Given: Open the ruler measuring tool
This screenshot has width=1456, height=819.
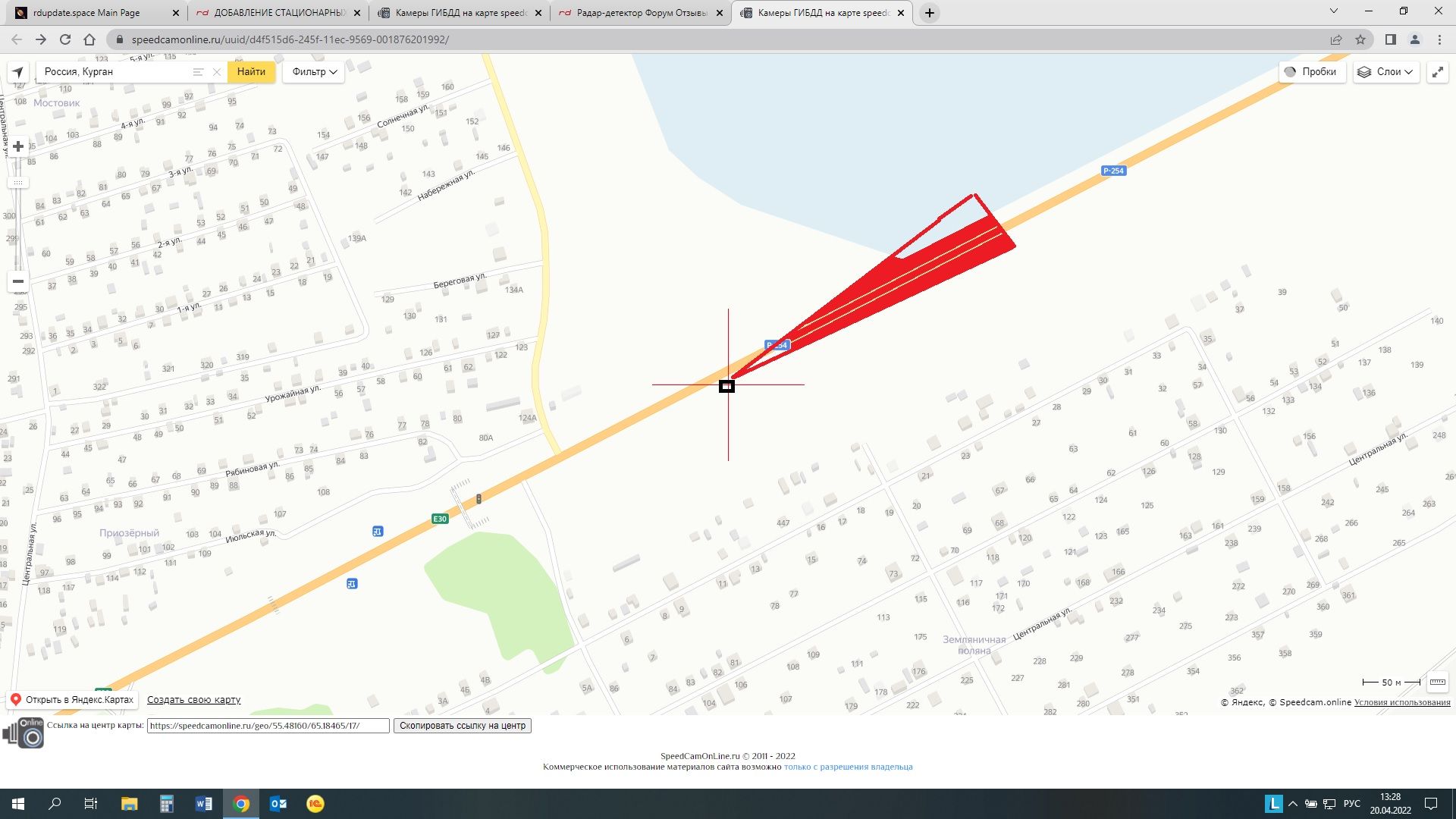Looking at the screenshot, I should tap(1437, 682).
